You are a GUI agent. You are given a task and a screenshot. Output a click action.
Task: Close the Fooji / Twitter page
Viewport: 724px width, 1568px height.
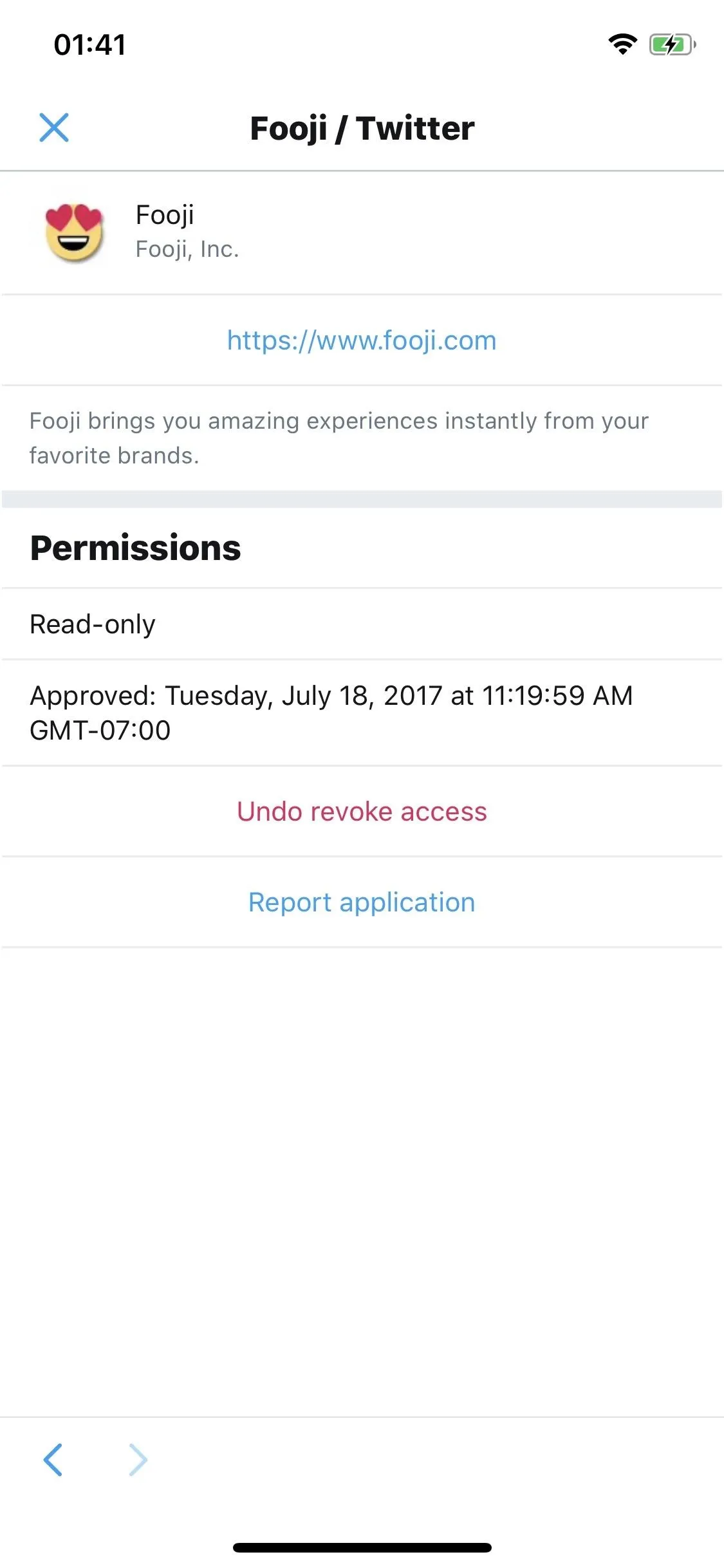54,127
